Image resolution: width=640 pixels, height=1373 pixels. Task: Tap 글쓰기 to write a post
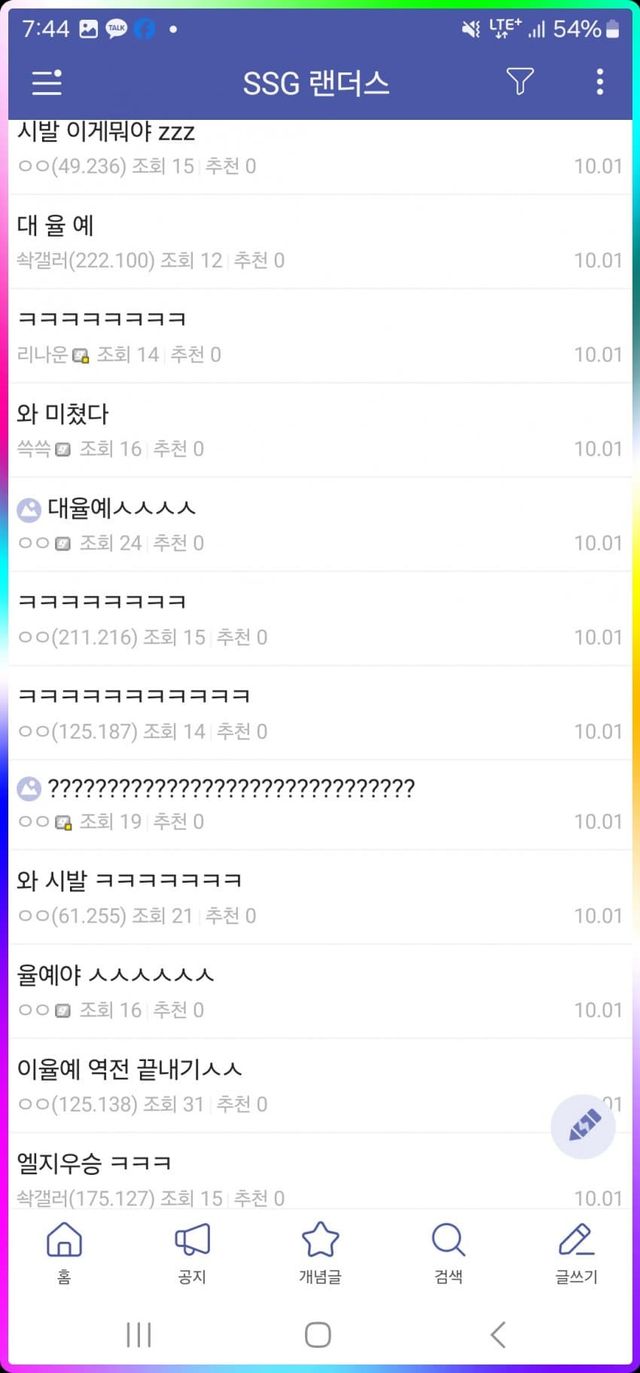[x=576, y=1252]
